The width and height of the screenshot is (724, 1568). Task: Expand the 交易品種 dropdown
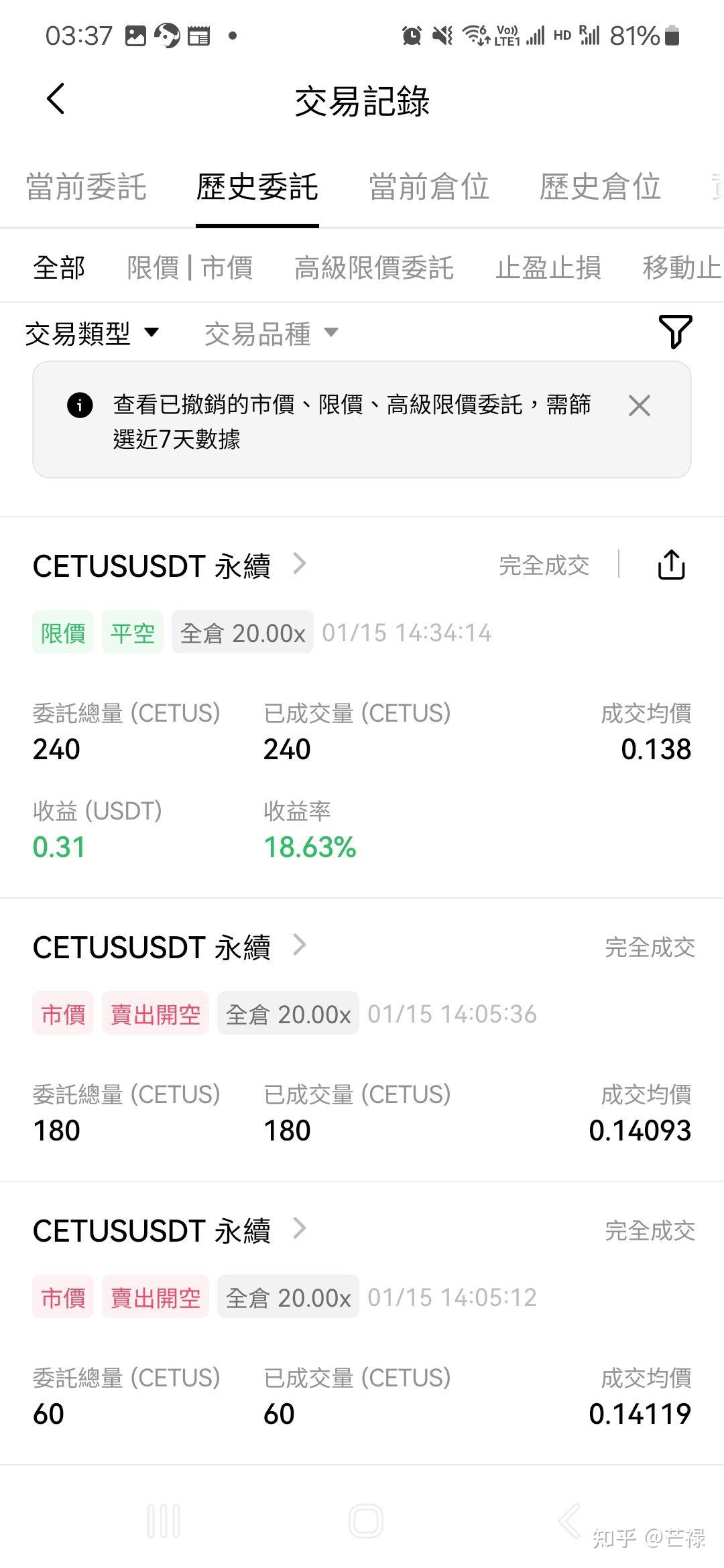click(271, 333)
